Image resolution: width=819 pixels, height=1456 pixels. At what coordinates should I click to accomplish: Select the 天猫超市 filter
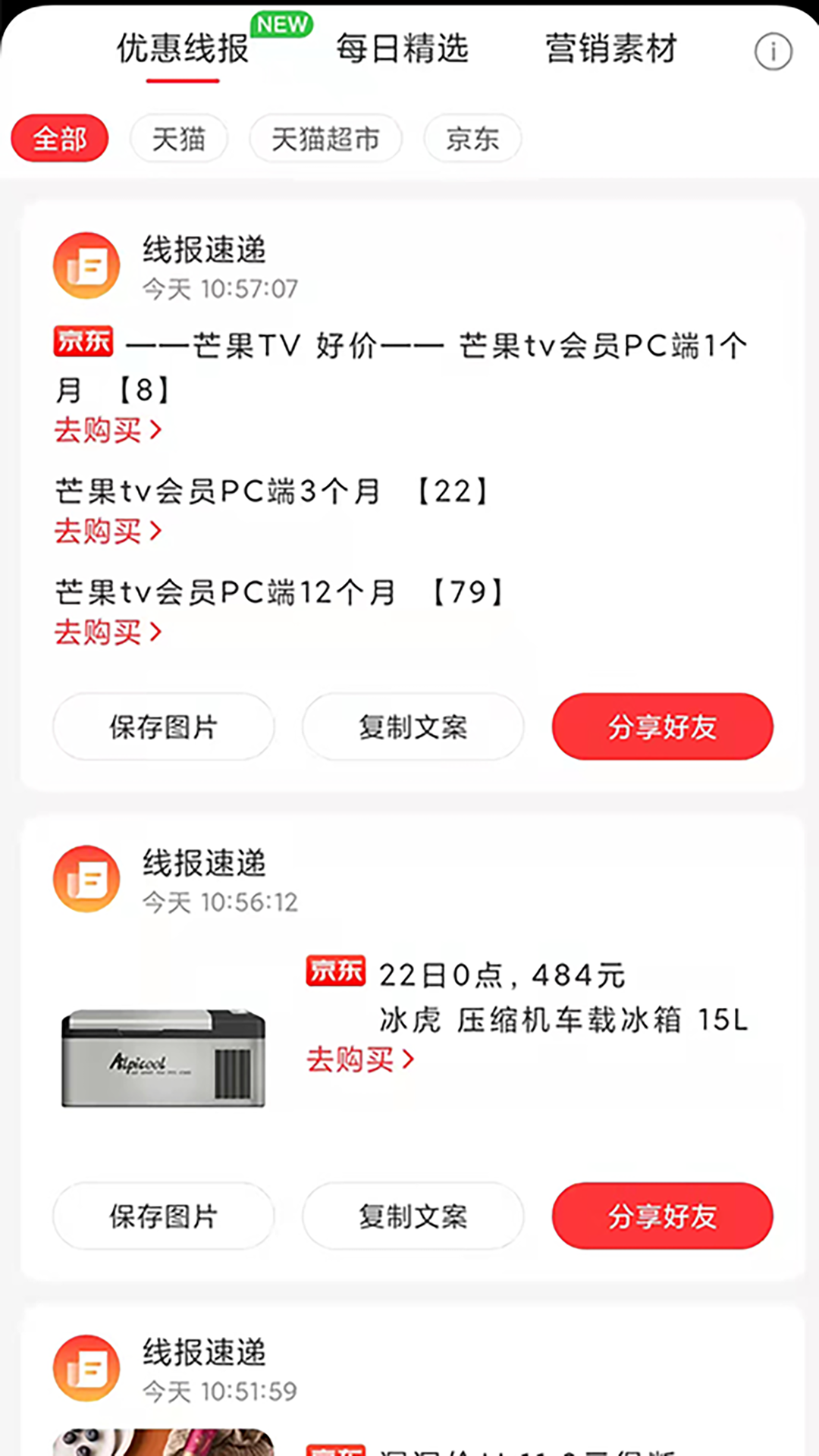coord(325,139)
